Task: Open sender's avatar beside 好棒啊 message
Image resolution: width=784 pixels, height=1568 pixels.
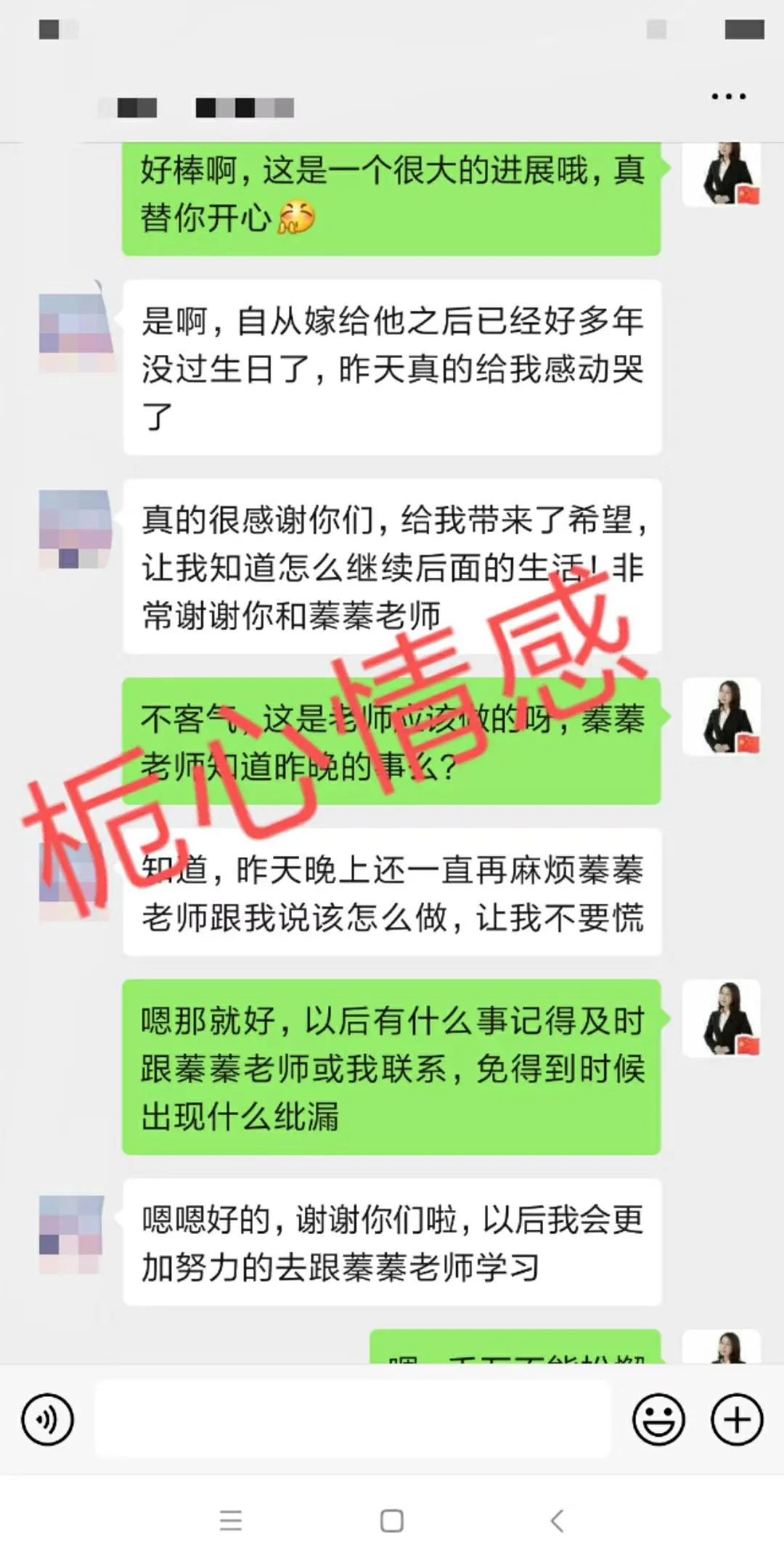Action: pyautogui.click(x=722, y=174)
